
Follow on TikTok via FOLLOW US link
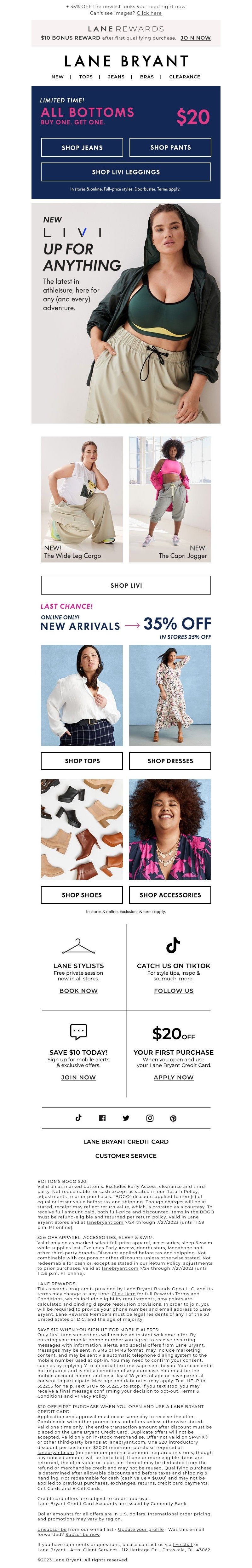pyautogui.click(x=174, y=990)
